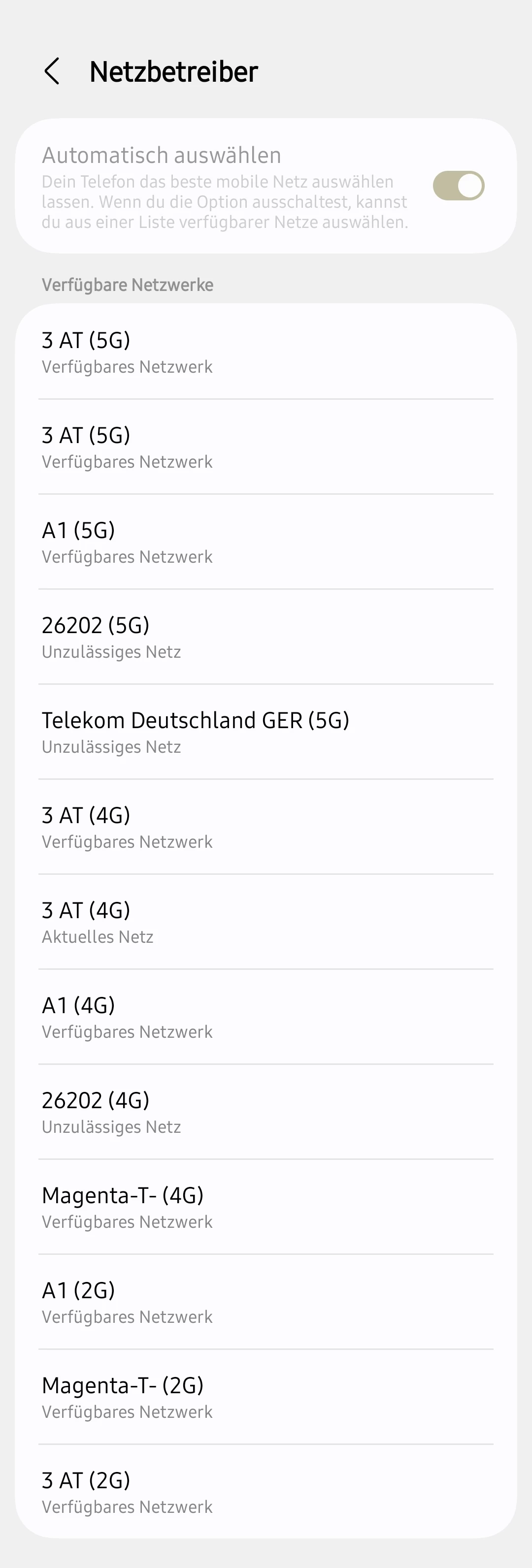Pick the A1 (4G) network
The height and width of the screenshot is (1568, 532).
point(266,1017)
